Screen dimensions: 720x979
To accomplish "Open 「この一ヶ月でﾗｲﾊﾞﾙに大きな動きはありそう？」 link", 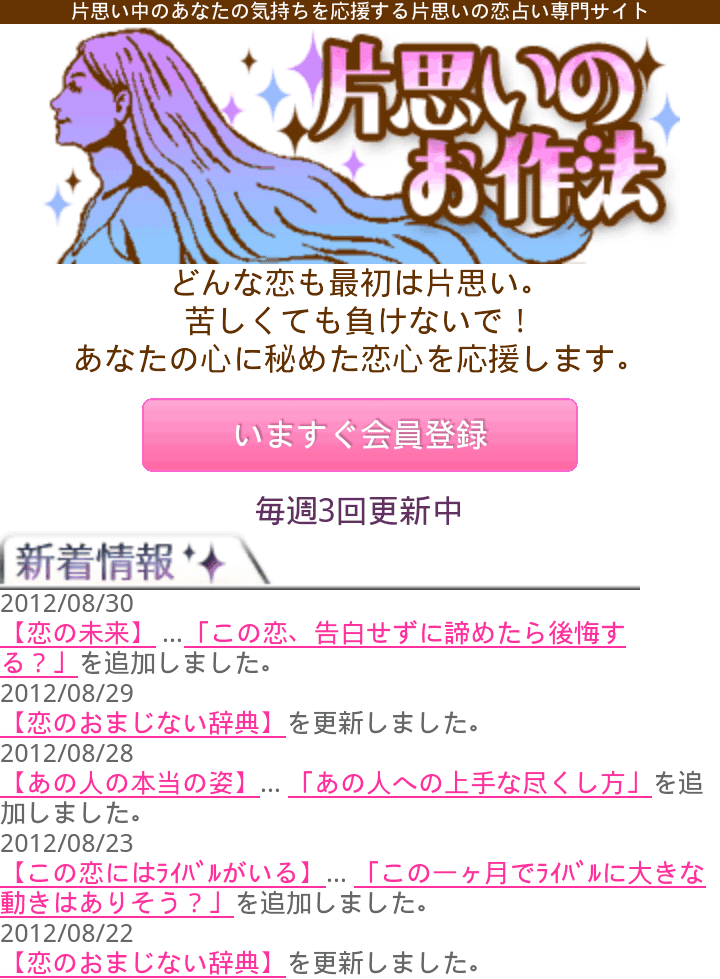I will [530, 873].
